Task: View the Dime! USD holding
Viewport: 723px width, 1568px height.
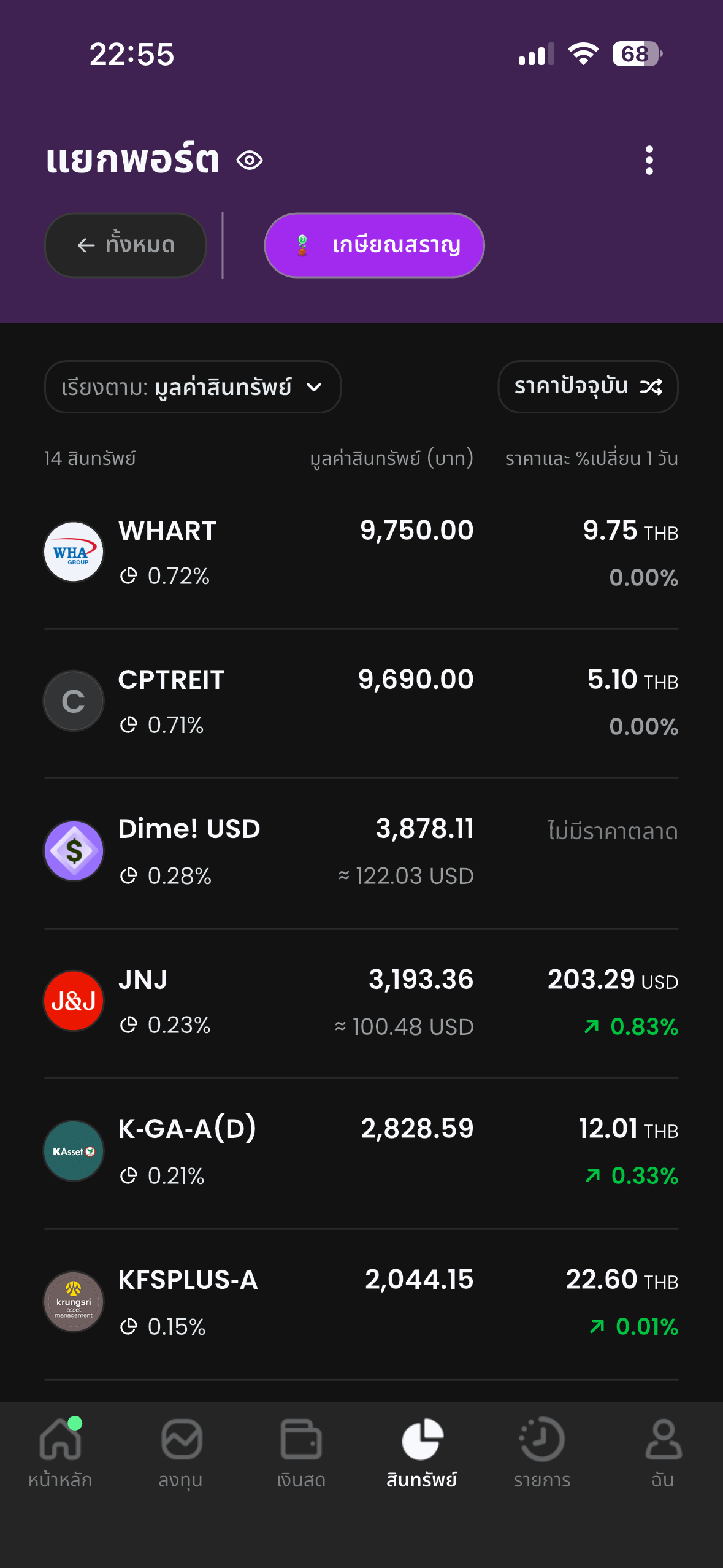Action: coord(361,851)
